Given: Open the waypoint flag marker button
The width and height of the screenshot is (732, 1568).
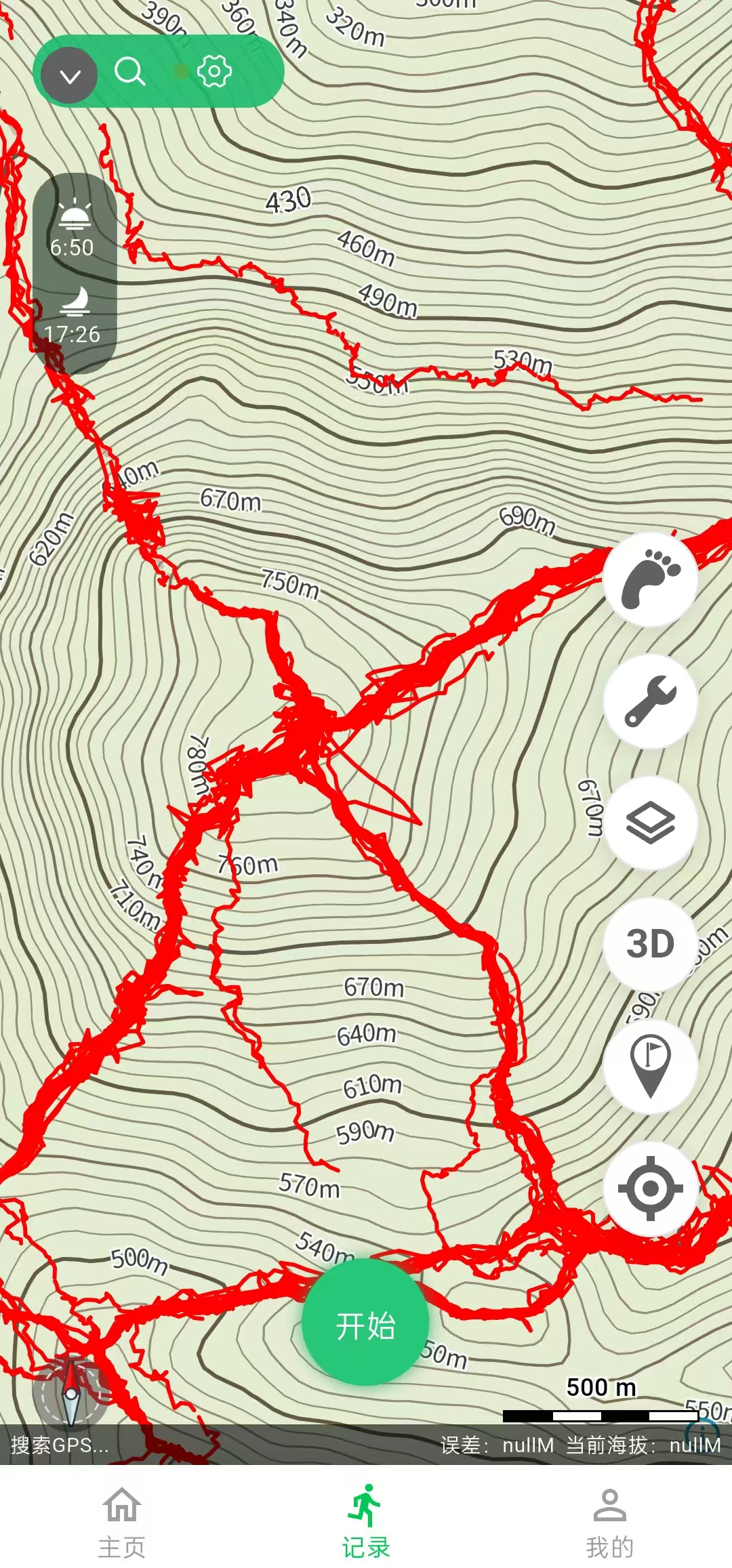Looking at the screenshot, I should tap(650, 1066).
